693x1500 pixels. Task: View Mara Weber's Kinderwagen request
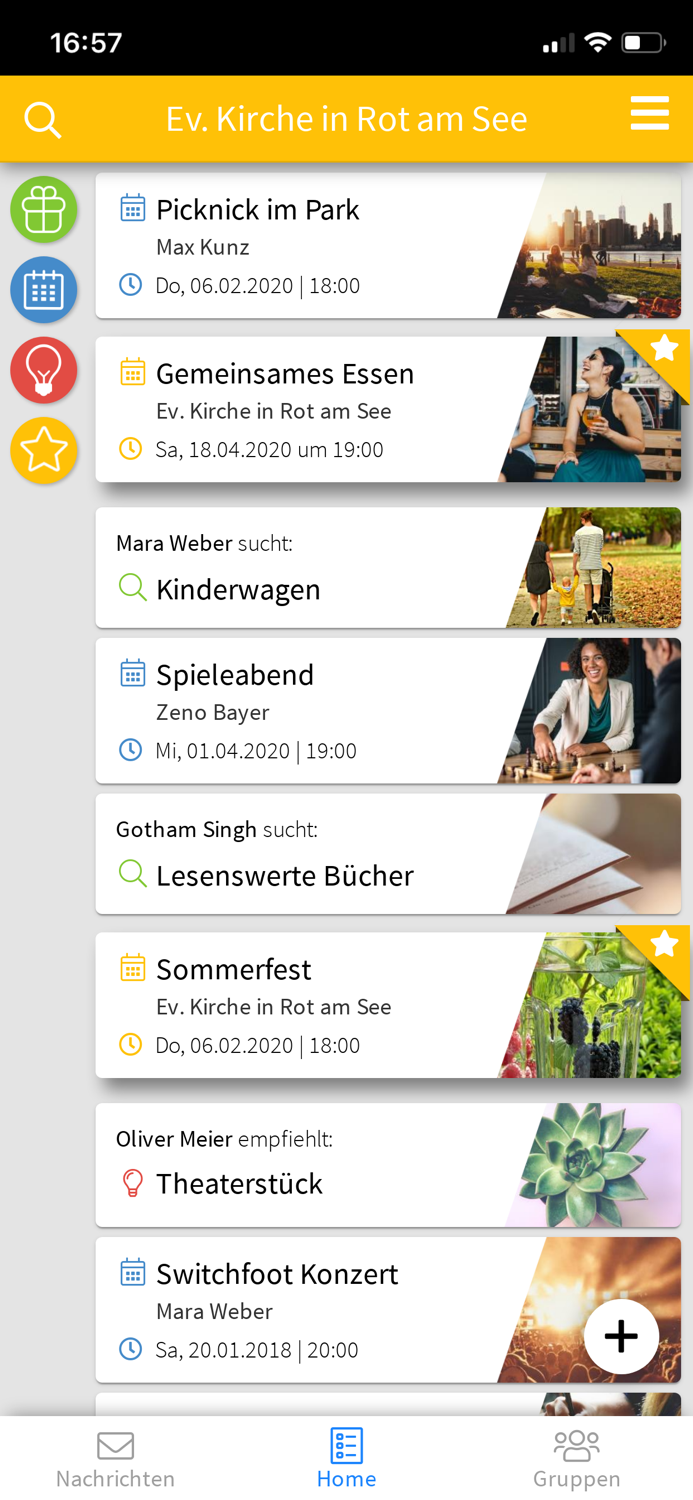[300, 568]
